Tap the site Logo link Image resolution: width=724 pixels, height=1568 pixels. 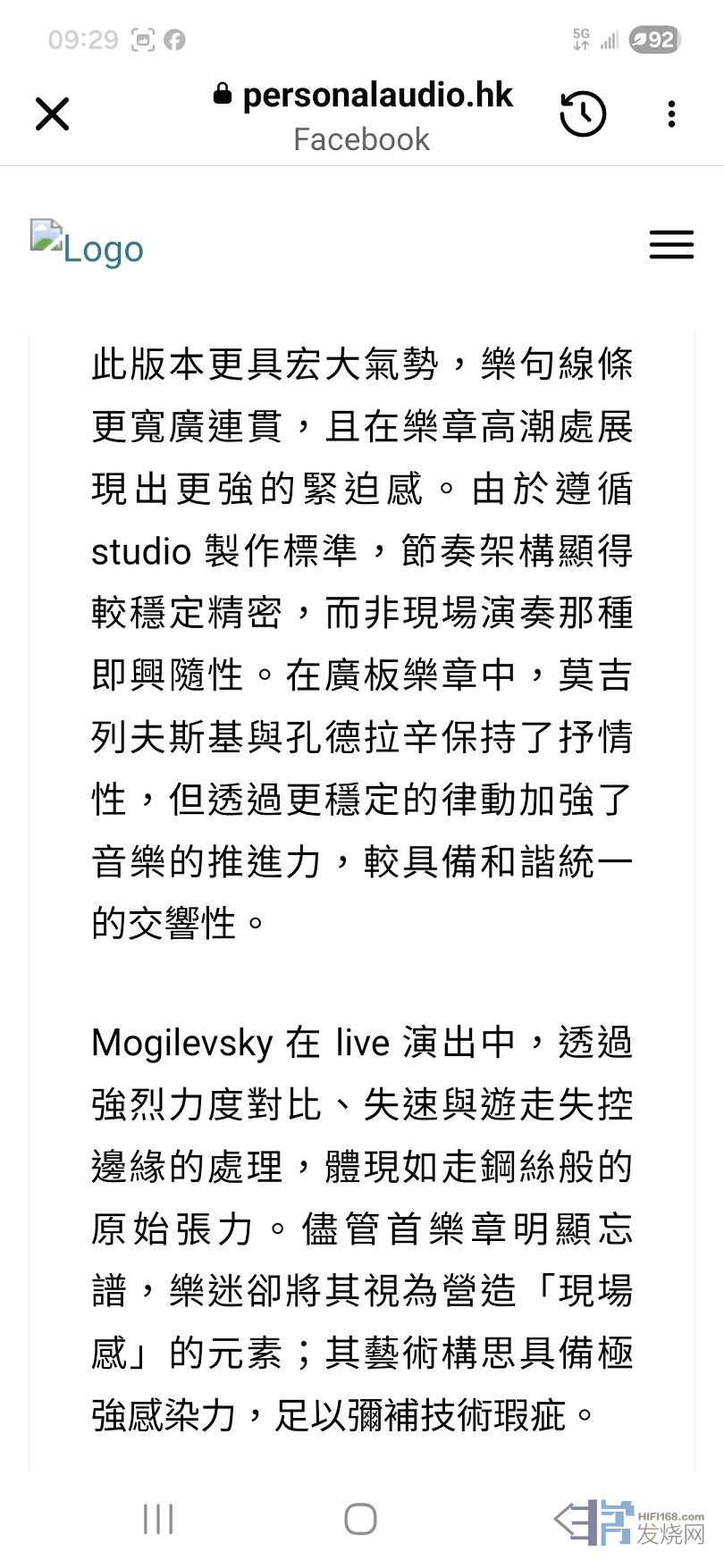pyautogui.click(x=87, y=245)
